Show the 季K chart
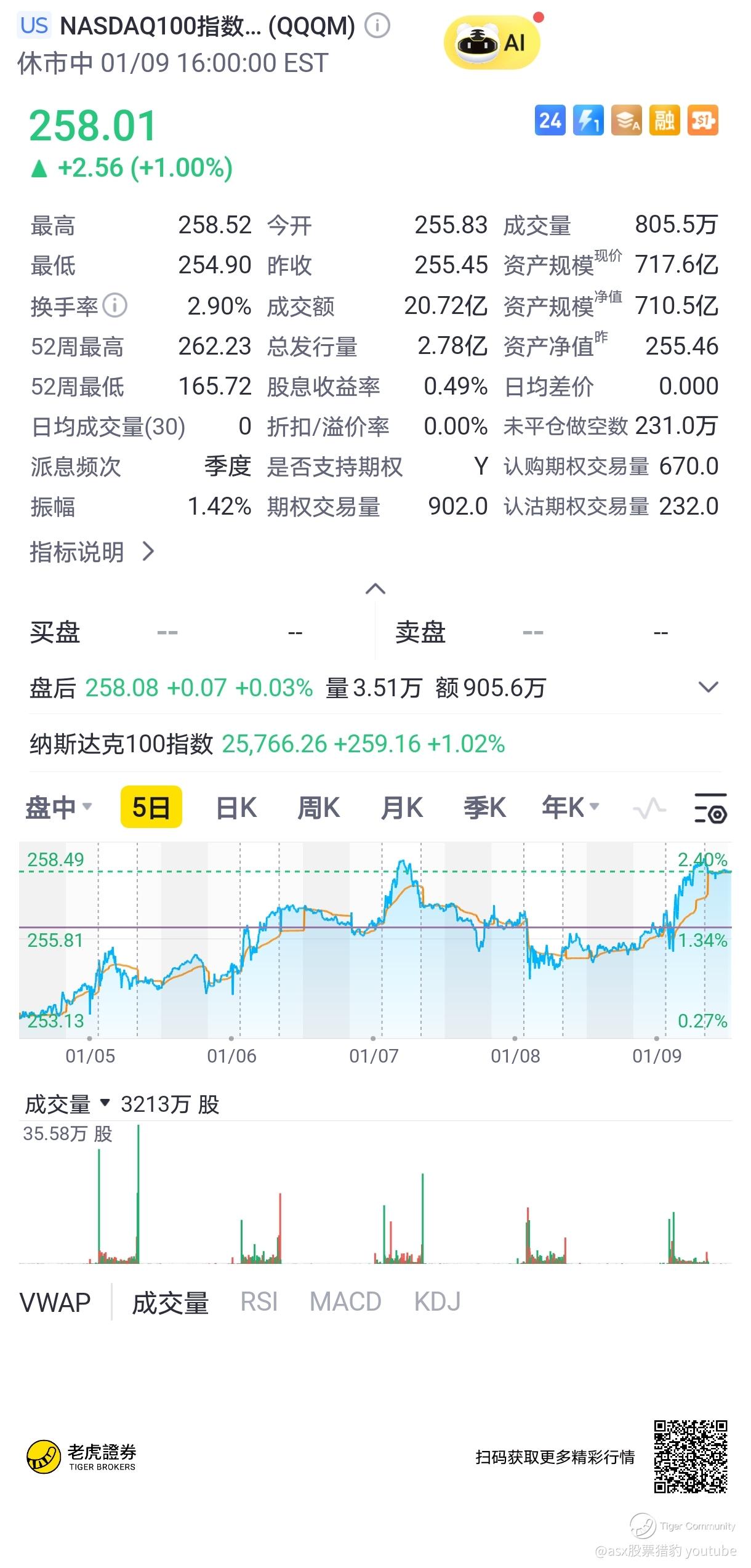The height and width of the screenshot is (1568, 751). 484,807
